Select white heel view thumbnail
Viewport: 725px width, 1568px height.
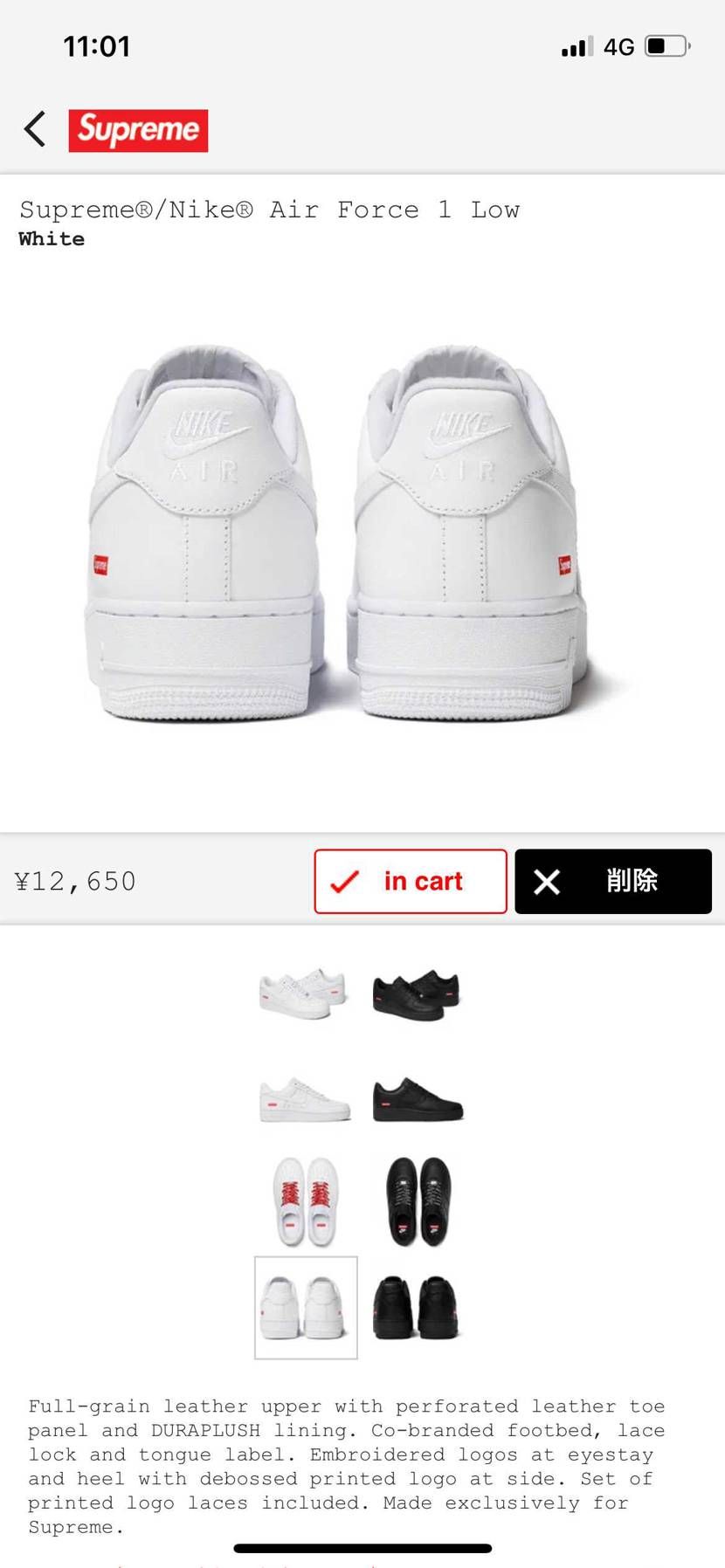tap(306, 1307)
